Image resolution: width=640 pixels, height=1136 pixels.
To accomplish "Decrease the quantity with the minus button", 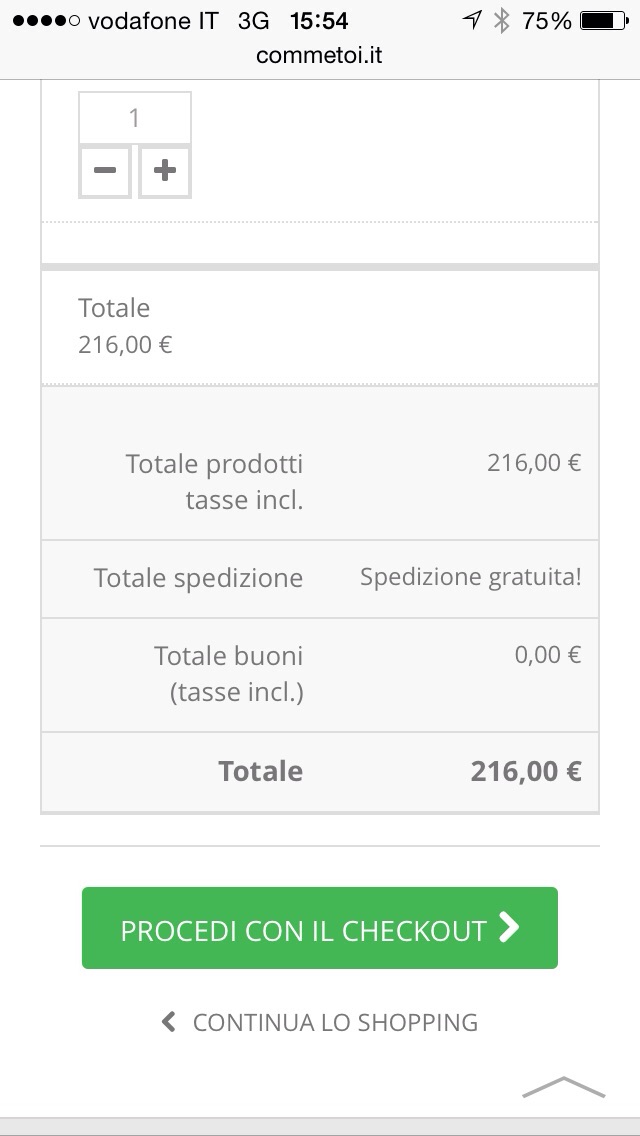I will (105, 171).
